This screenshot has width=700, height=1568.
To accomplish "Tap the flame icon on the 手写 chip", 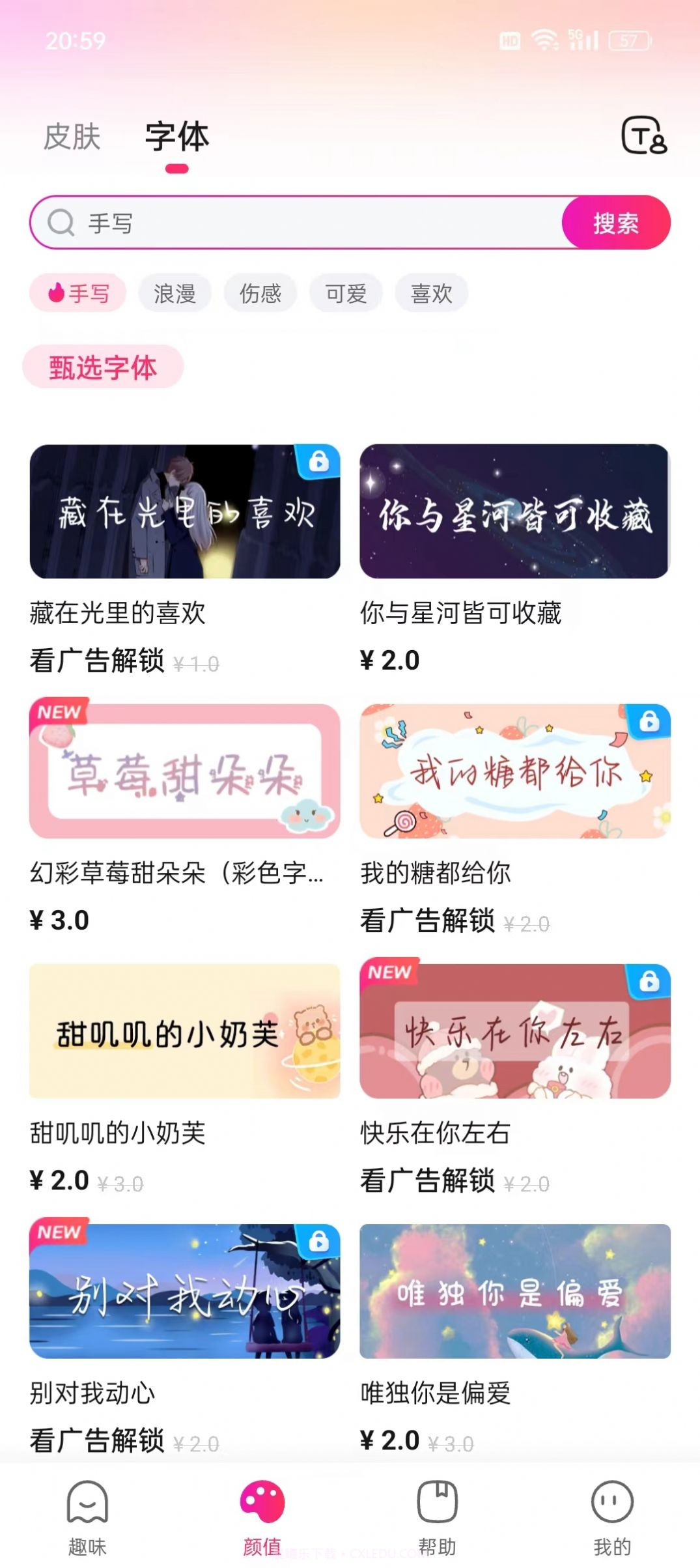I will (56, 292).
